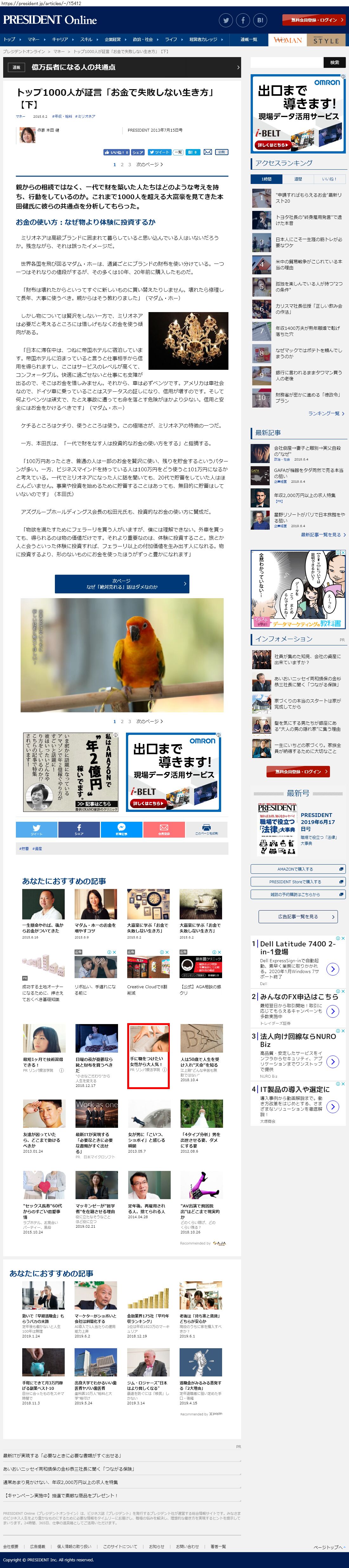The height and width of the screenshot is (1568, 349).
Task: Tap the 検索 search button
Action: click(334, 62)
